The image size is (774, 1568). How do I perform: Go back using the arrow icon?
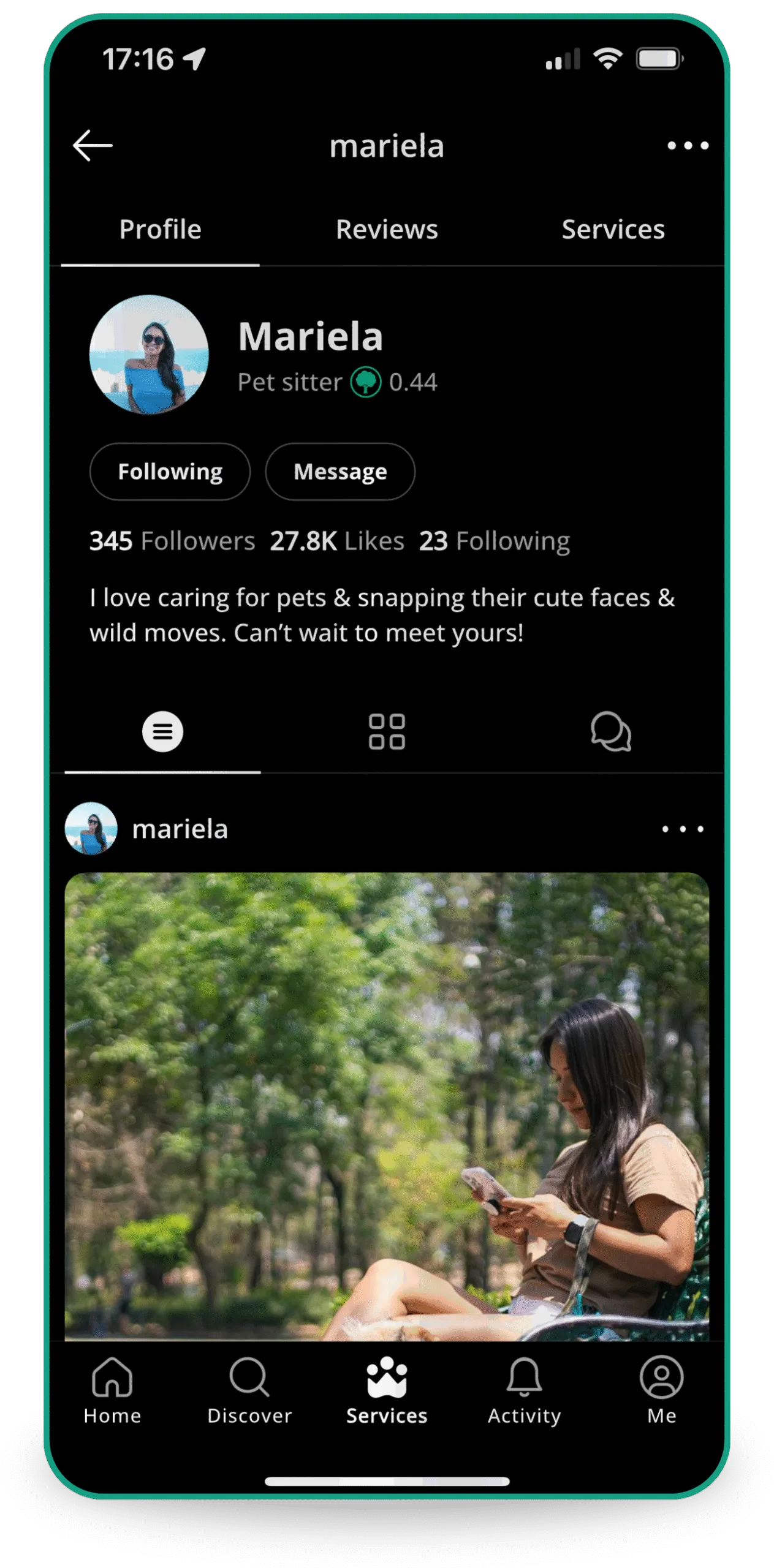click(93, 146)
